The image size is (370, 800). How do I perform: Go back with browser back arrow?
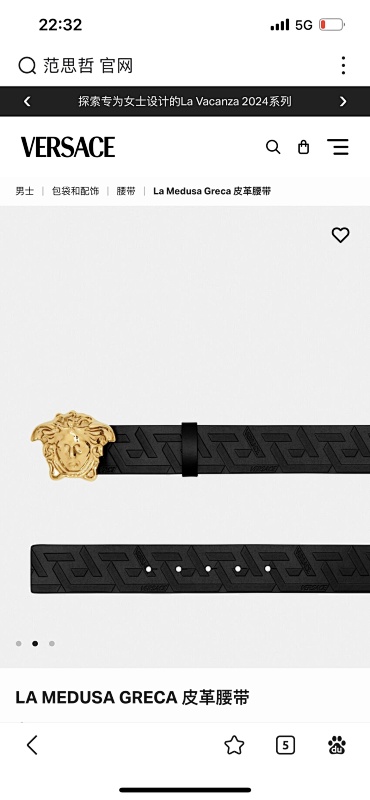32,745
